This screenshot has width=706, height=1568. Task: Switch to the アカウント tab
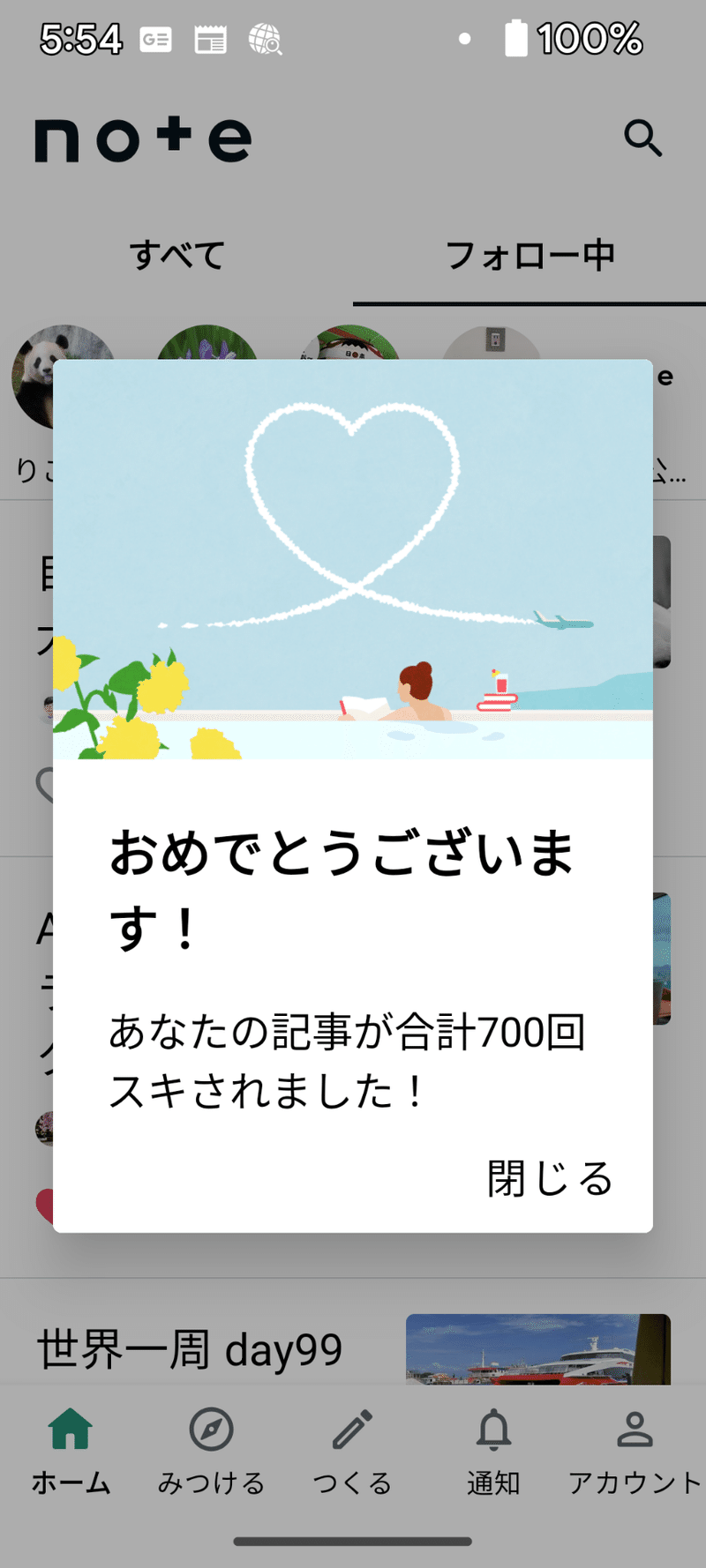(635, 1451)
